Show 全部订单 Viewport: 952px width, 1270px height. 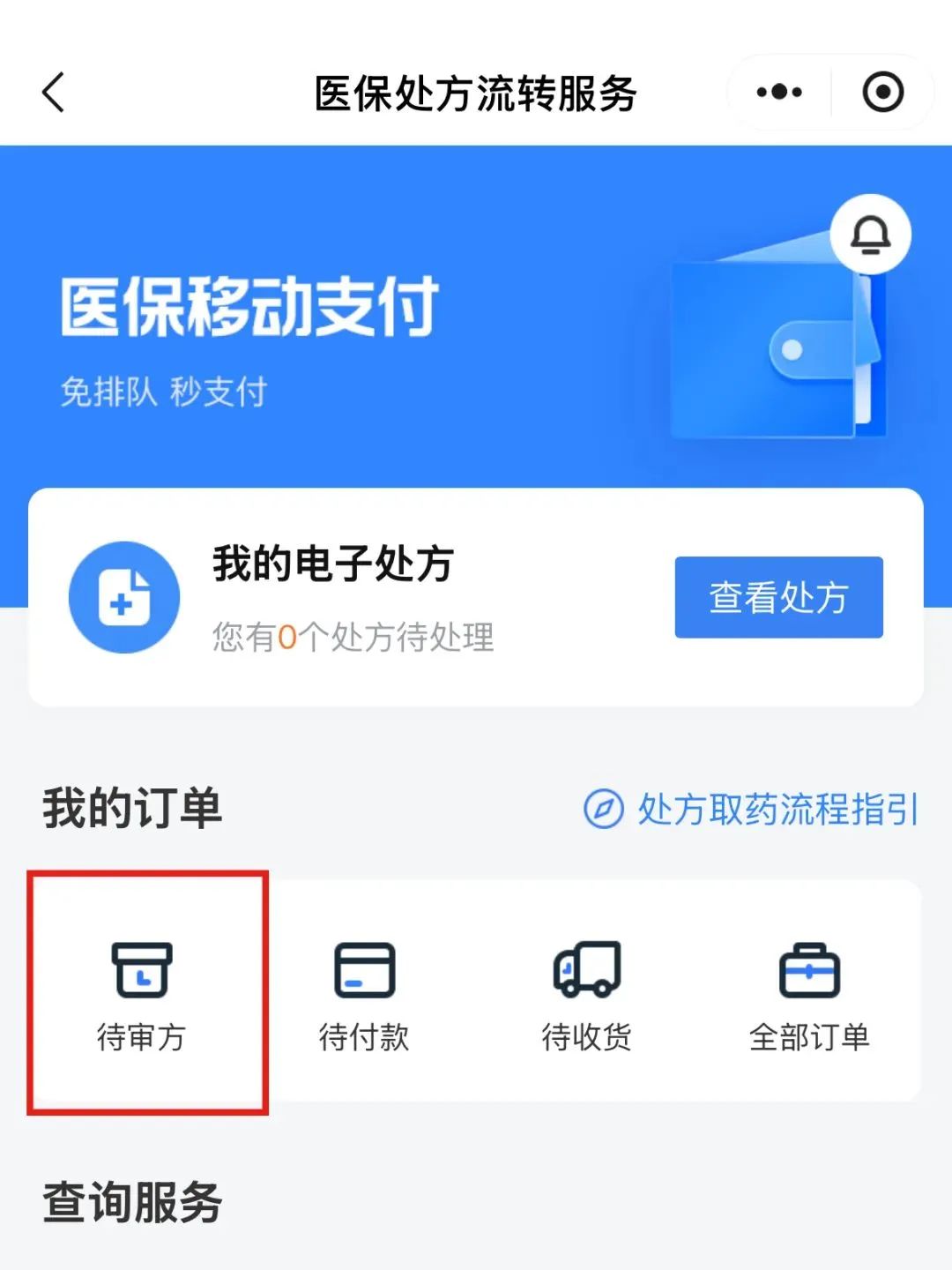(x=809, y=995)
